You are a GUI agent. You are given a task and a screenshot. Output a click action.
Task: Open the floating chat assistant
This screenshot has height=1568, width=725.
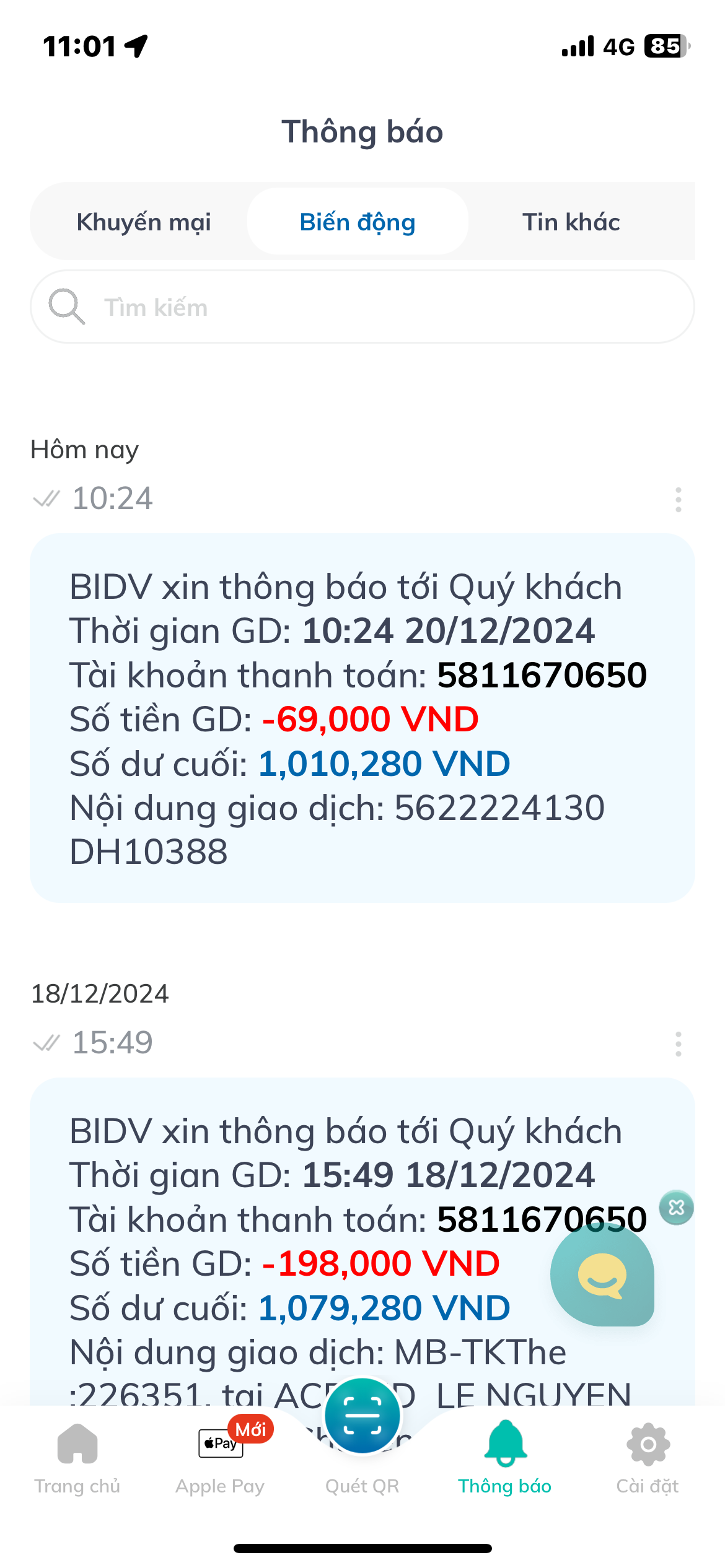click(602, 1277)
